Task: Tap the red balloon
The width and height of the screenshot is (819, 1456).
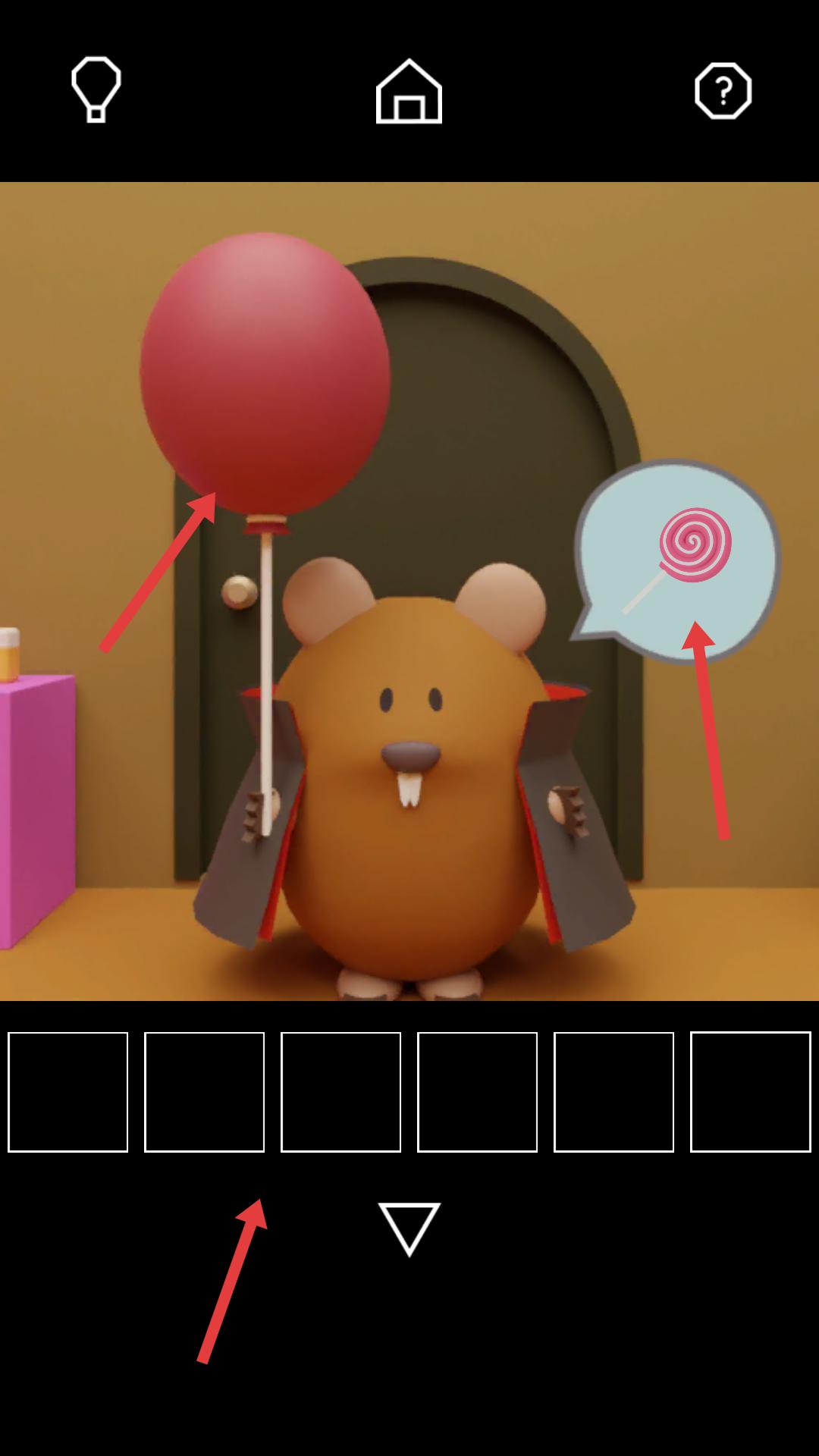Action: [265, 372]
